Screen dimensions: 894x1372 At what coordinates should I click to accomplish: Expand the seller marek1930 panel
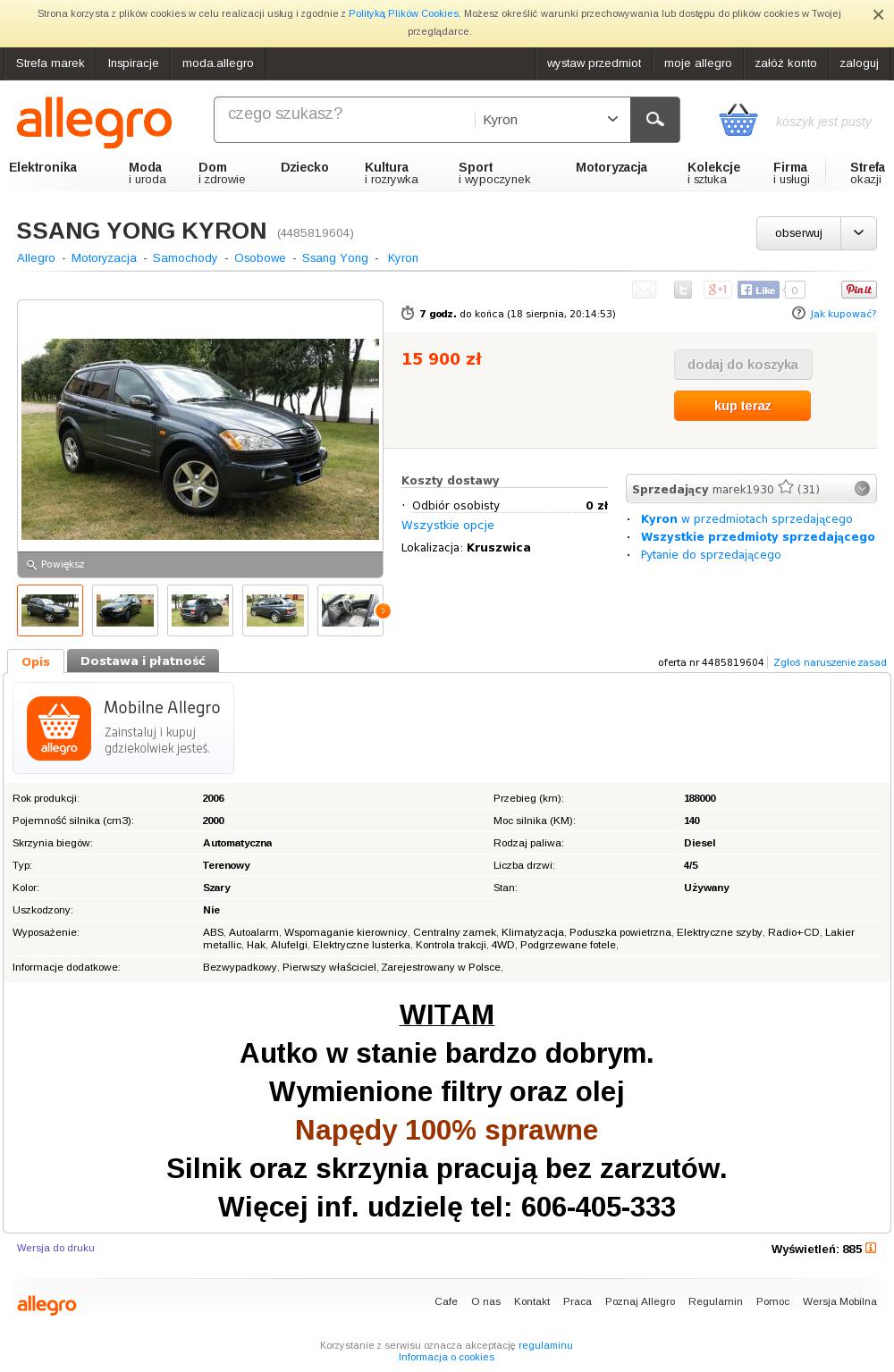(x=862, y=489)
